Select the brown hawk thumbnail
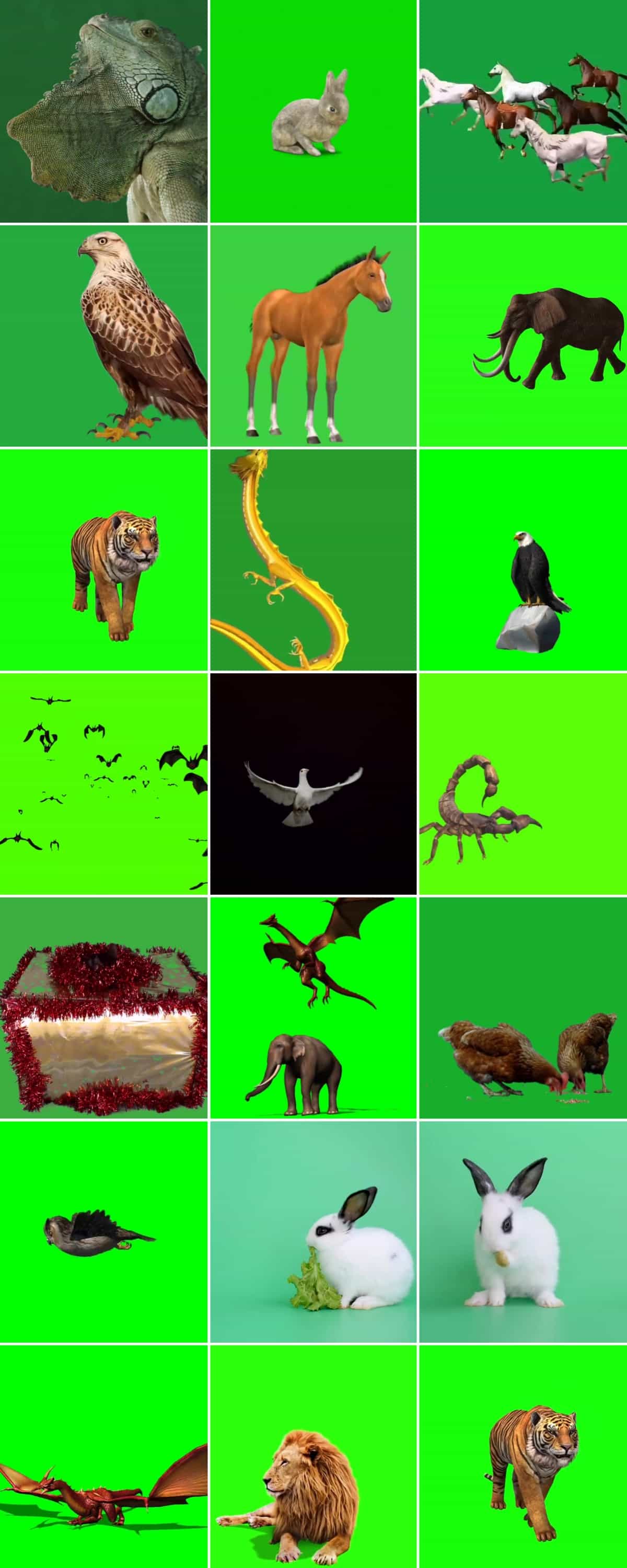627x1568 pixels. 103,336
